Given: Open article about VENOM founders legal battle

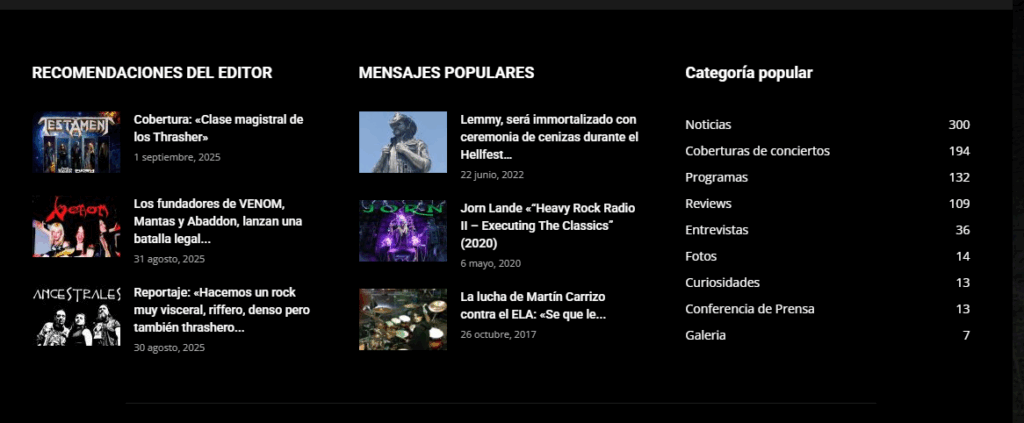Looking at the screenshot, I should pos(217,221).
